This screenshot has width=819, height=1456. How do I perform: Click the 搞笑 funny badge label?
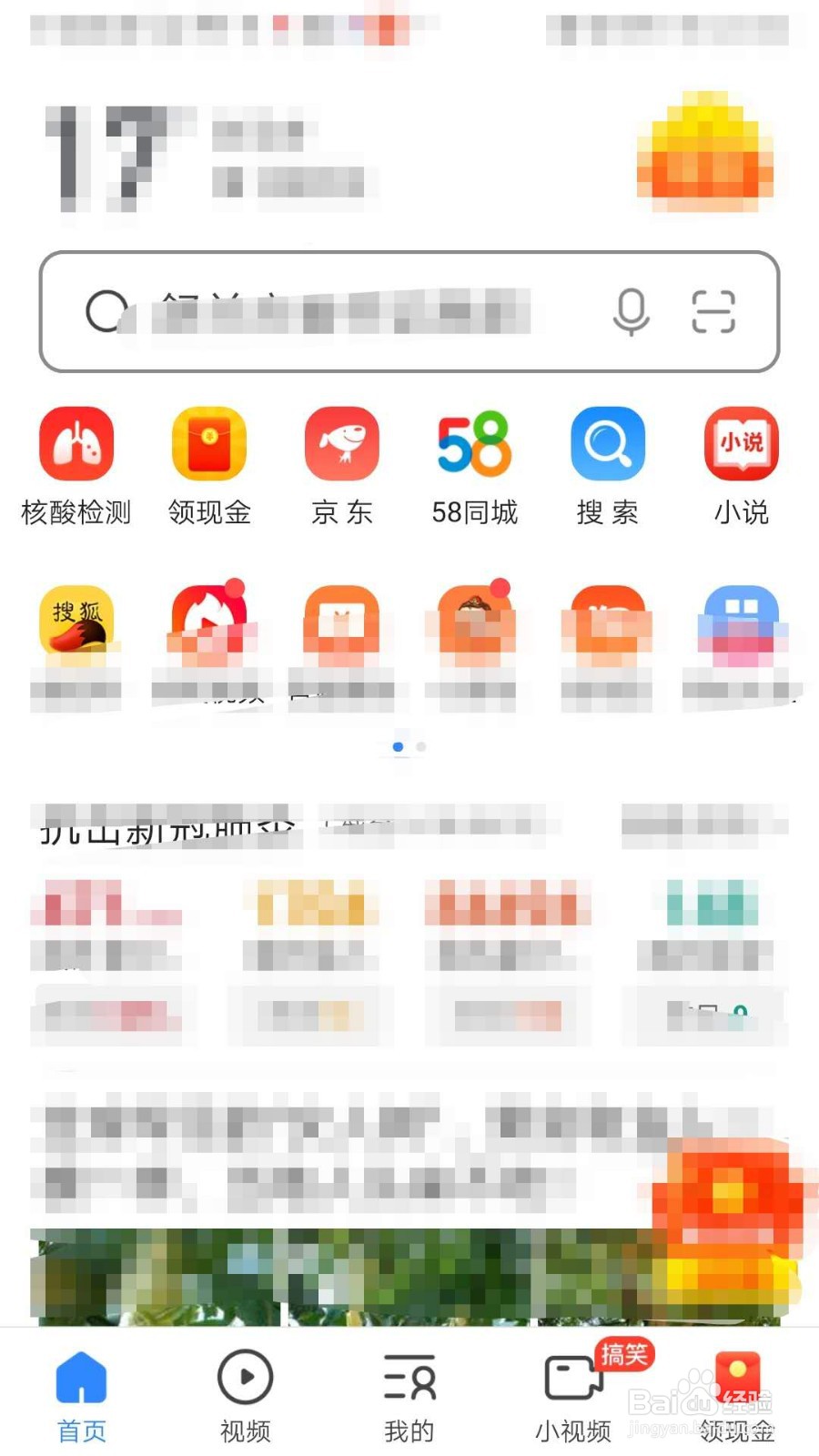click(623, 1355)
